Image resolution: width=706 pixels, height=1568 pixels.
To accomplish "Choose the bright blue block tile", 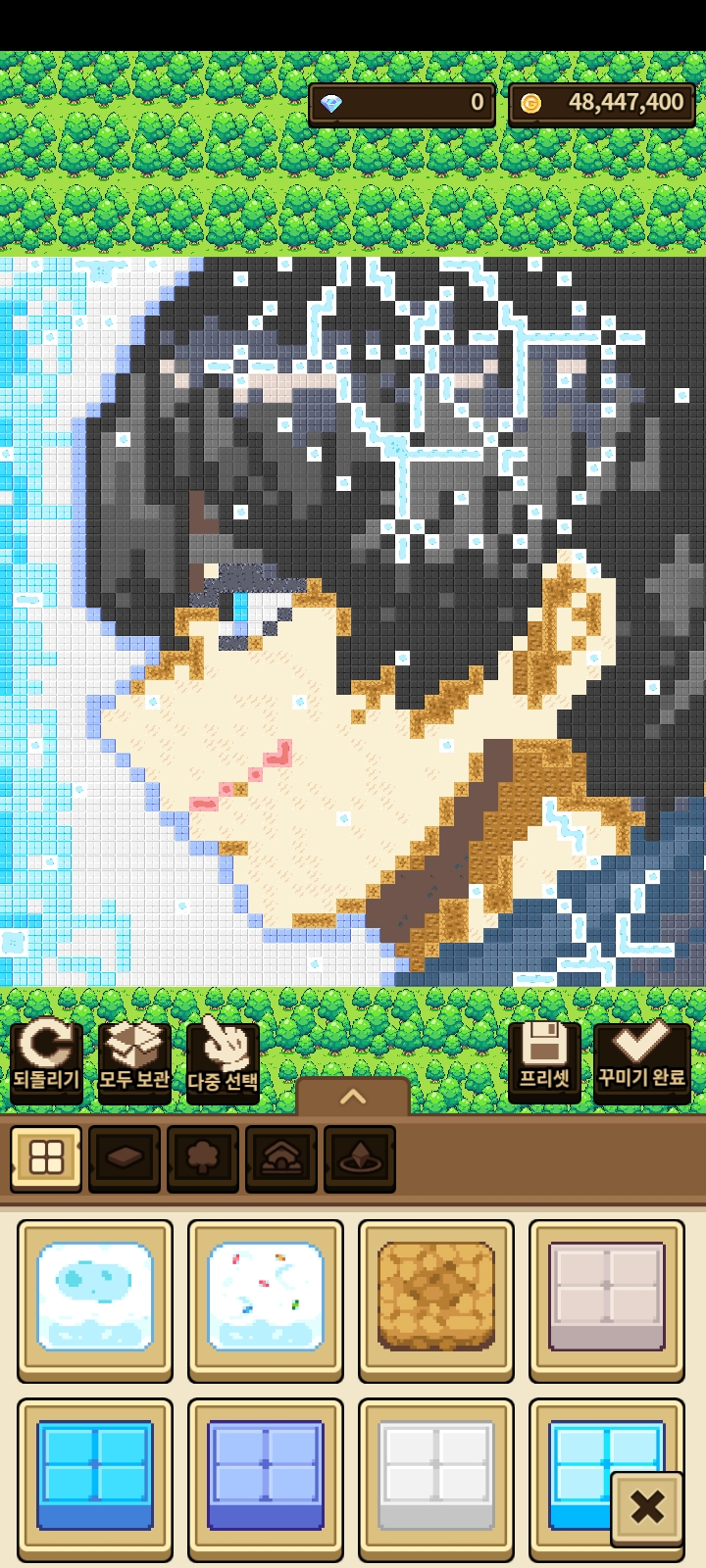I will (95, 1479).
